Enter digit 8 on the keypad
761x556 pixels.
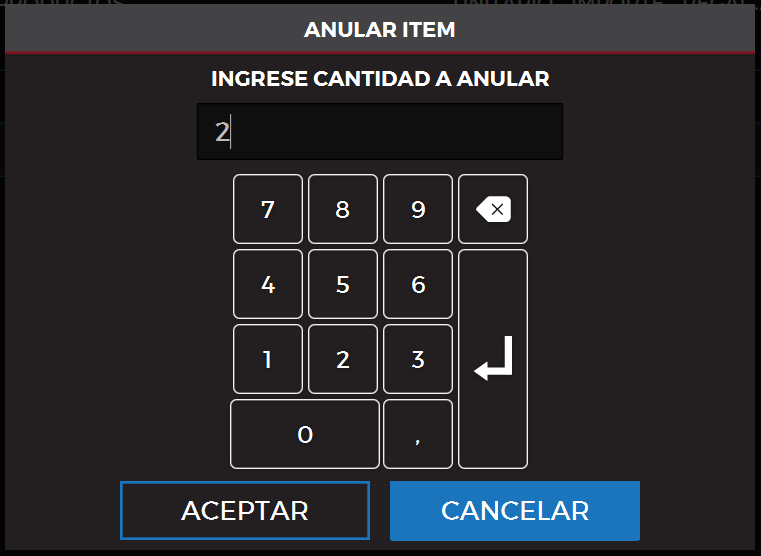[343, 209]
